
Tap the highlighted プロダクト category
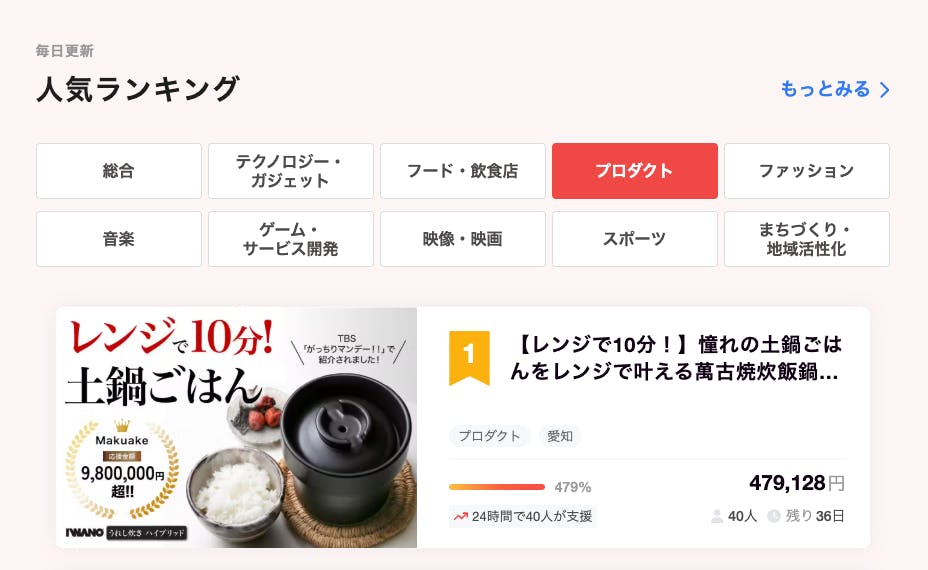click(x=634, y=171)
